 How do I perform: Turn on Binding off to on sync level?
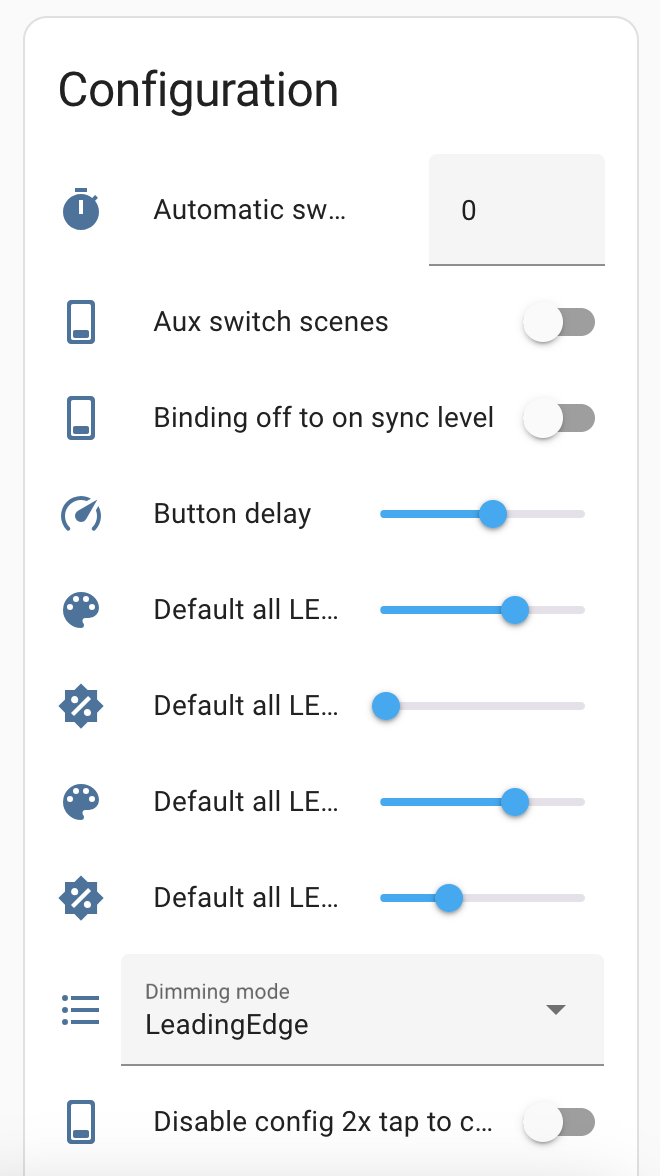point(559,418)
